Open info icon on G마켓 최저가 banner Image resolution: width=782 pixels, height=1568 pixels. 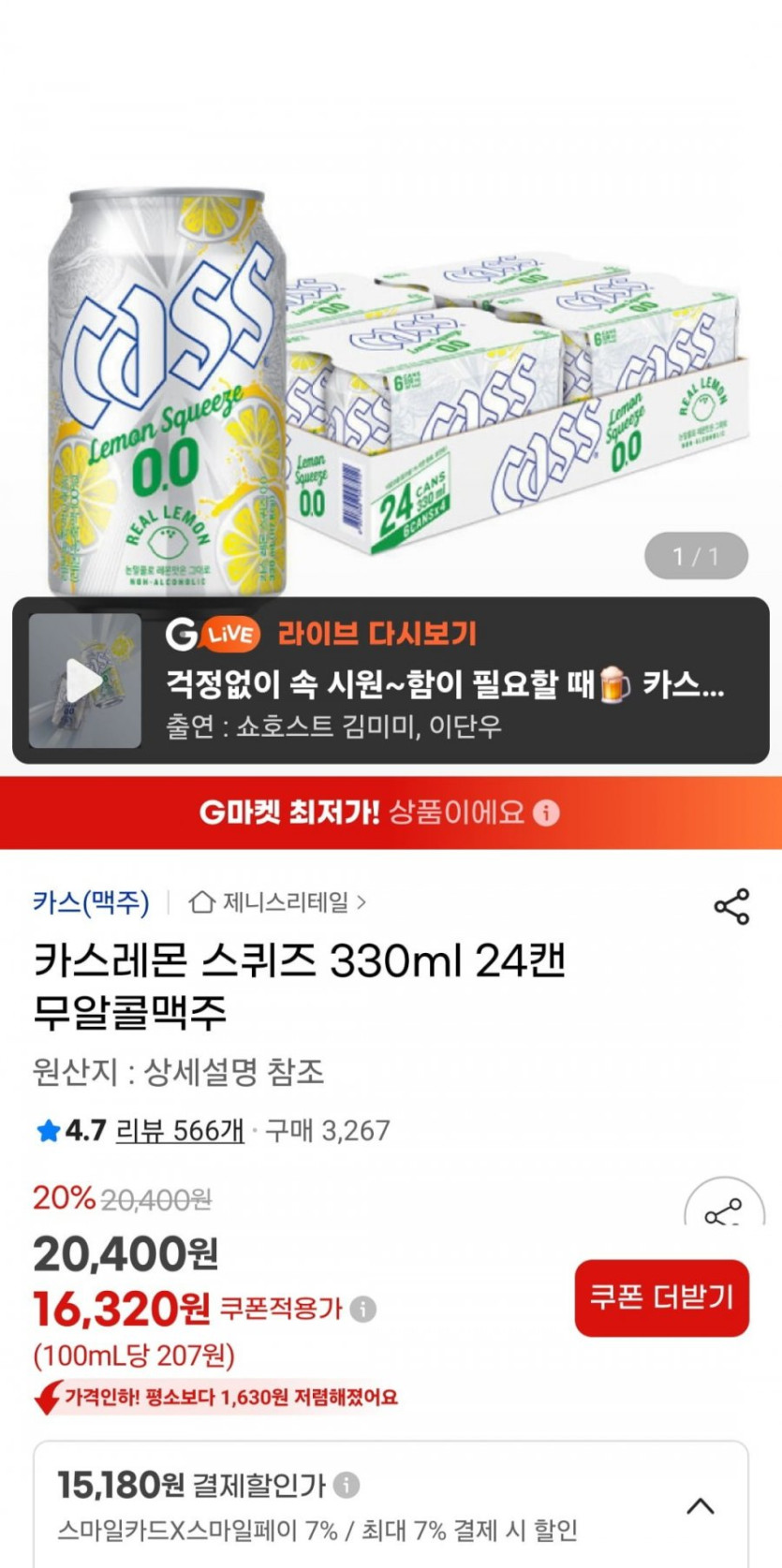coord(546,812)
